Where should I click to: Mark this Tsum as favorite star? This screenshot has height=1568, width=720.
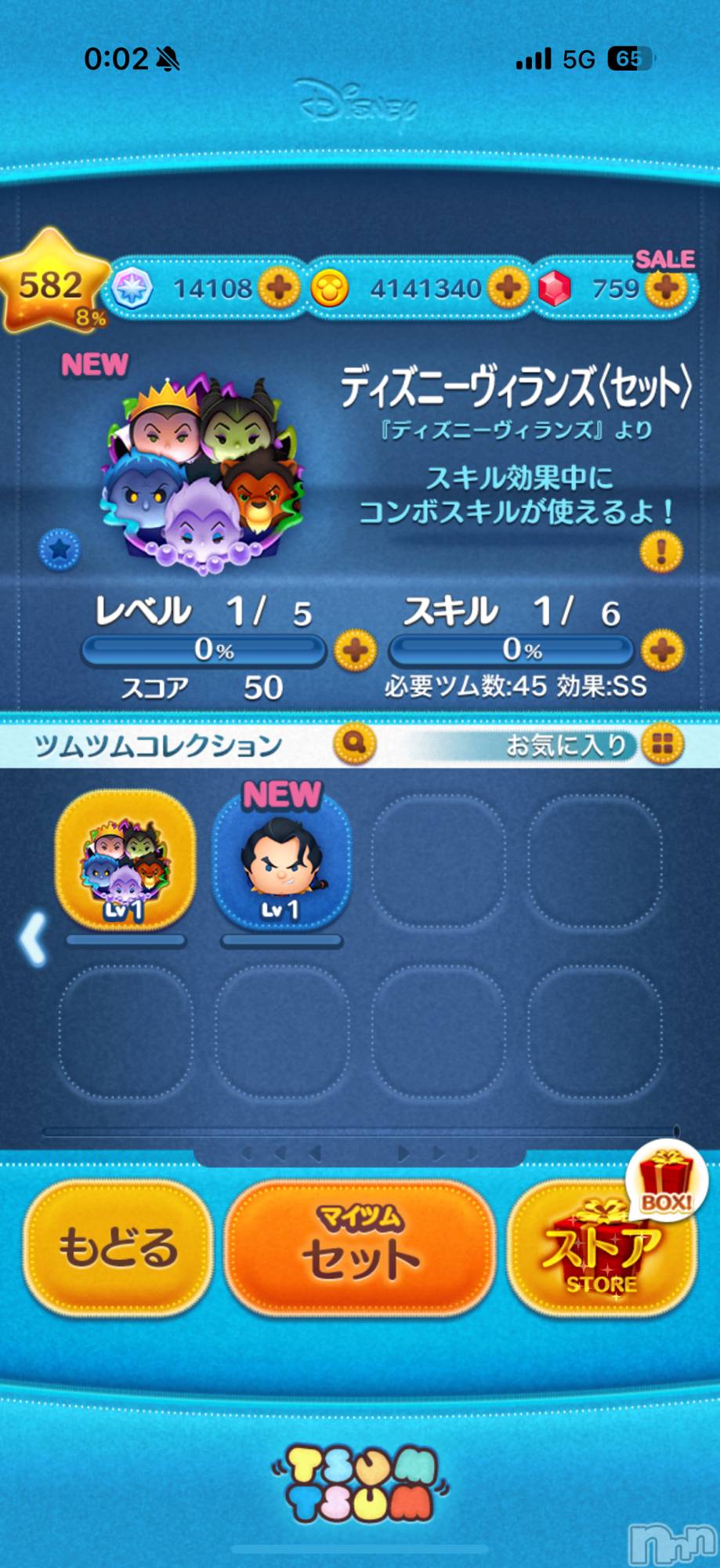(60, 550)
